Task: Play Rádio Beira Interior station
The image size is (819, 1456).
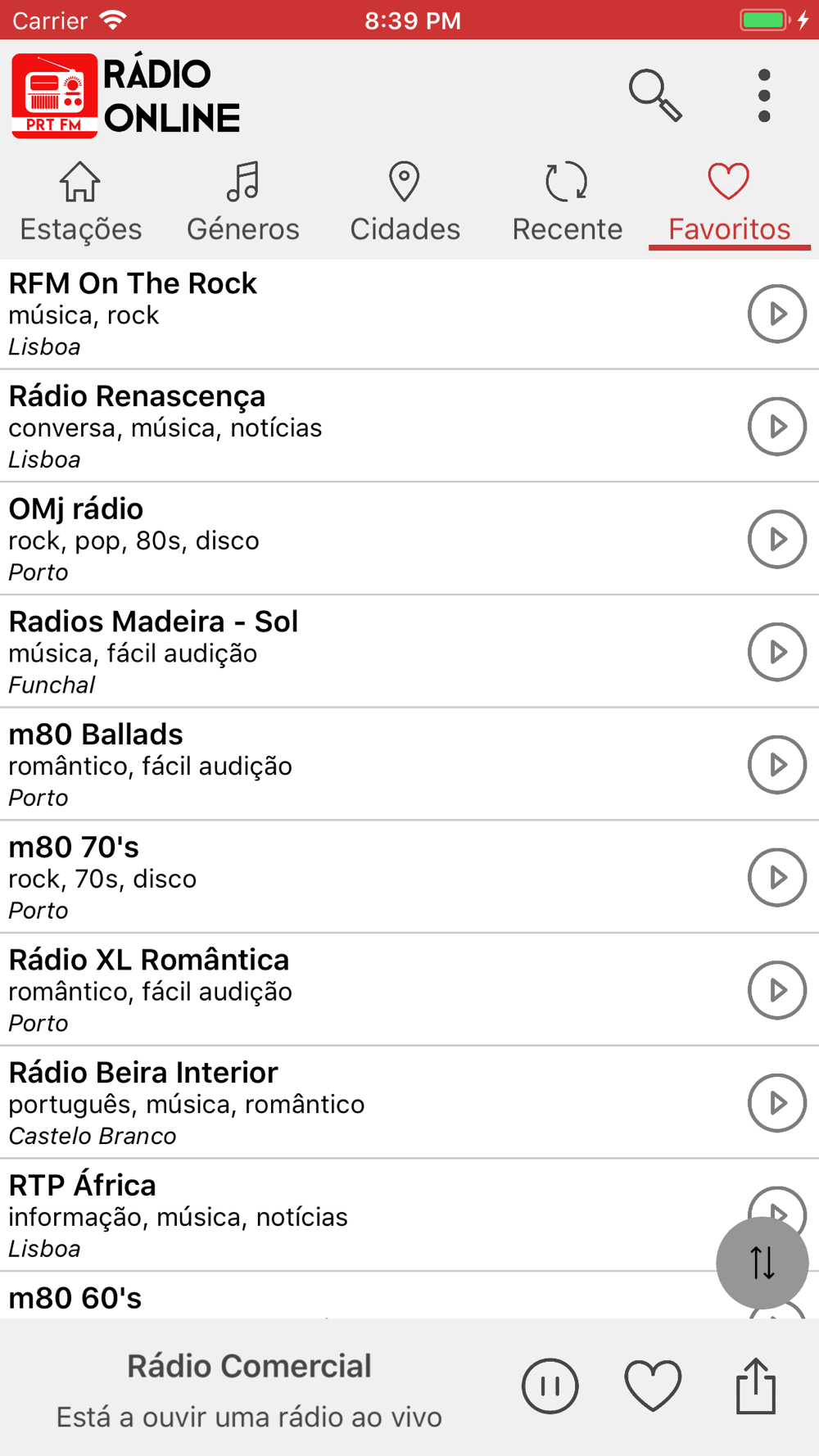Action: click(776, 1103)
